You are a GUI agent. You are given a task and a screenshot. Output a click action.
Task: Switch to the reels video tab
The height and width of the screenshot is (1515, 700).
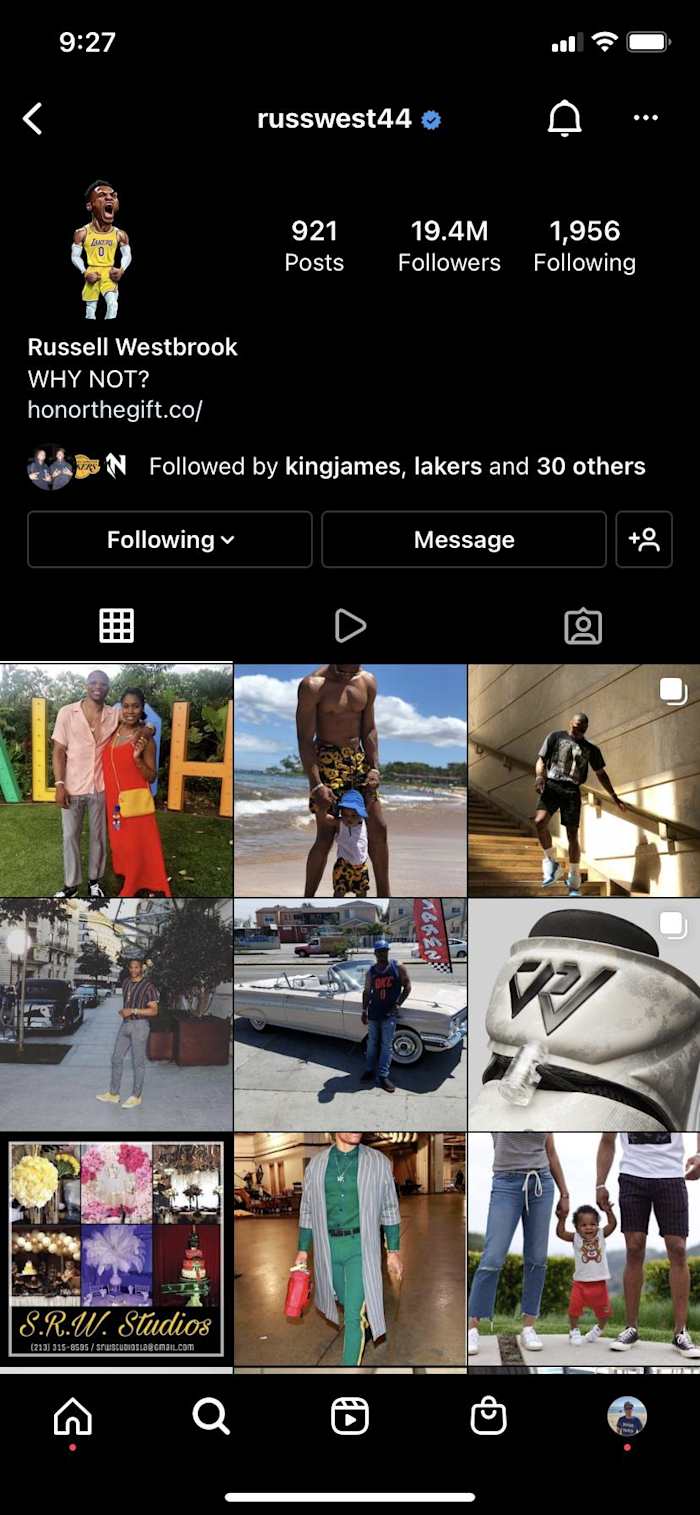click(350, 626)
